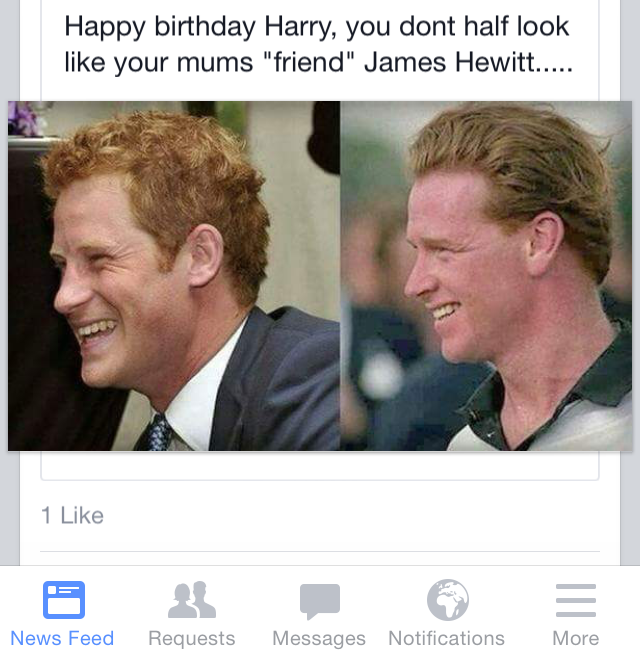Open the side-by-side photo in the post

(x=320, y=276)
